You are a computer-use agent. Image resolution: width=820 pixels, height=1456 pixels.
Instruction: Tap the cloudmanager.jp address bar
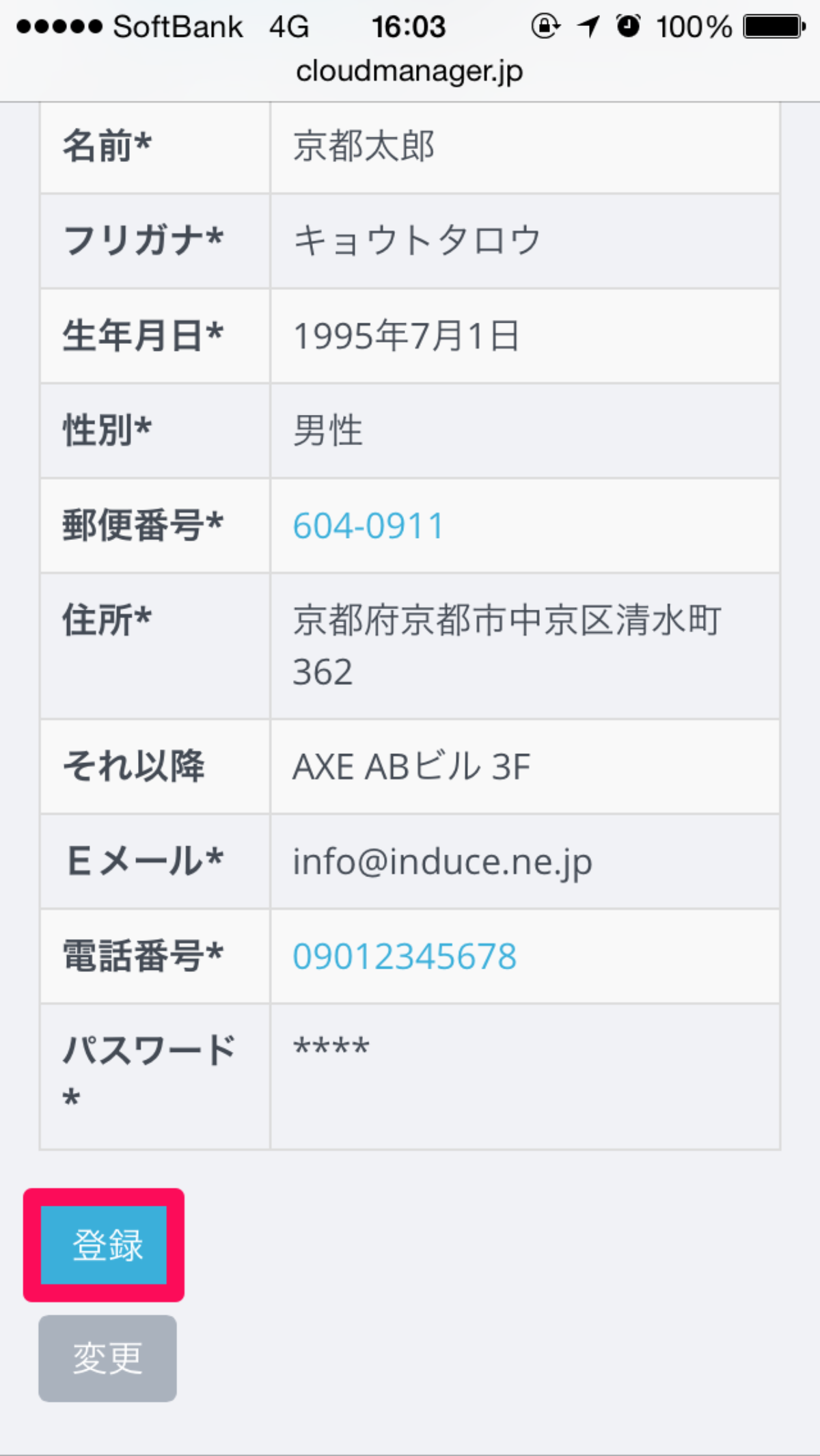pos(409,72)
